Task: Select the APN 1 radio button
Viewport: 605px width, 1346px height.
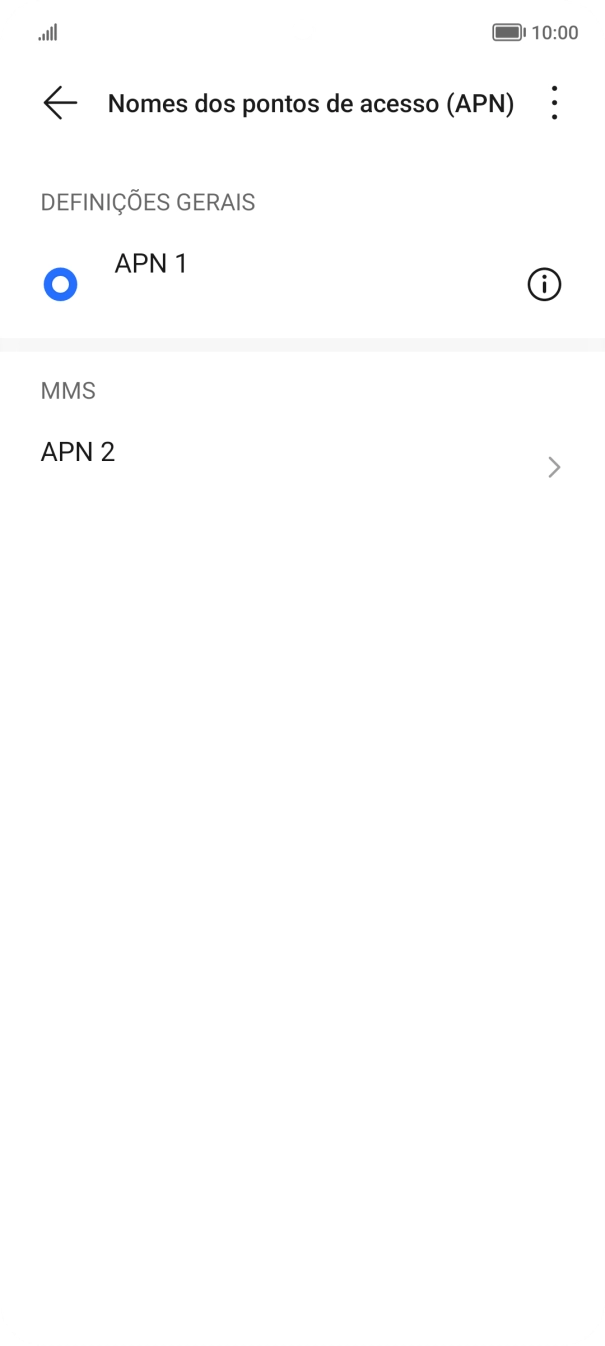Action: [61, 285]
